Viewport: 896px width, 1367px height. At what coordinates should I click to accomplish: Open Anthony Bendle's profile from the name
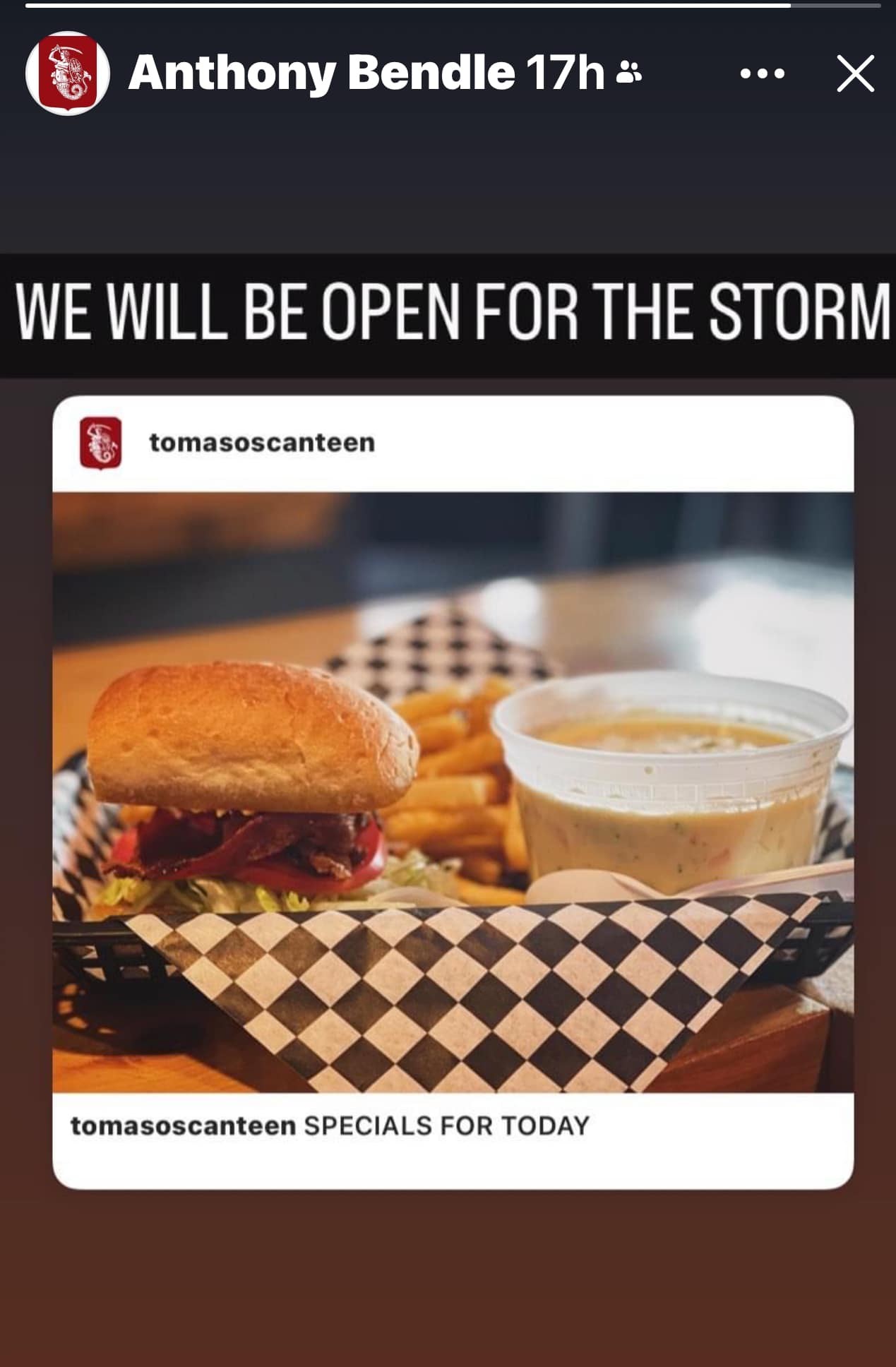pyautogui.click(x=321, y=73)
